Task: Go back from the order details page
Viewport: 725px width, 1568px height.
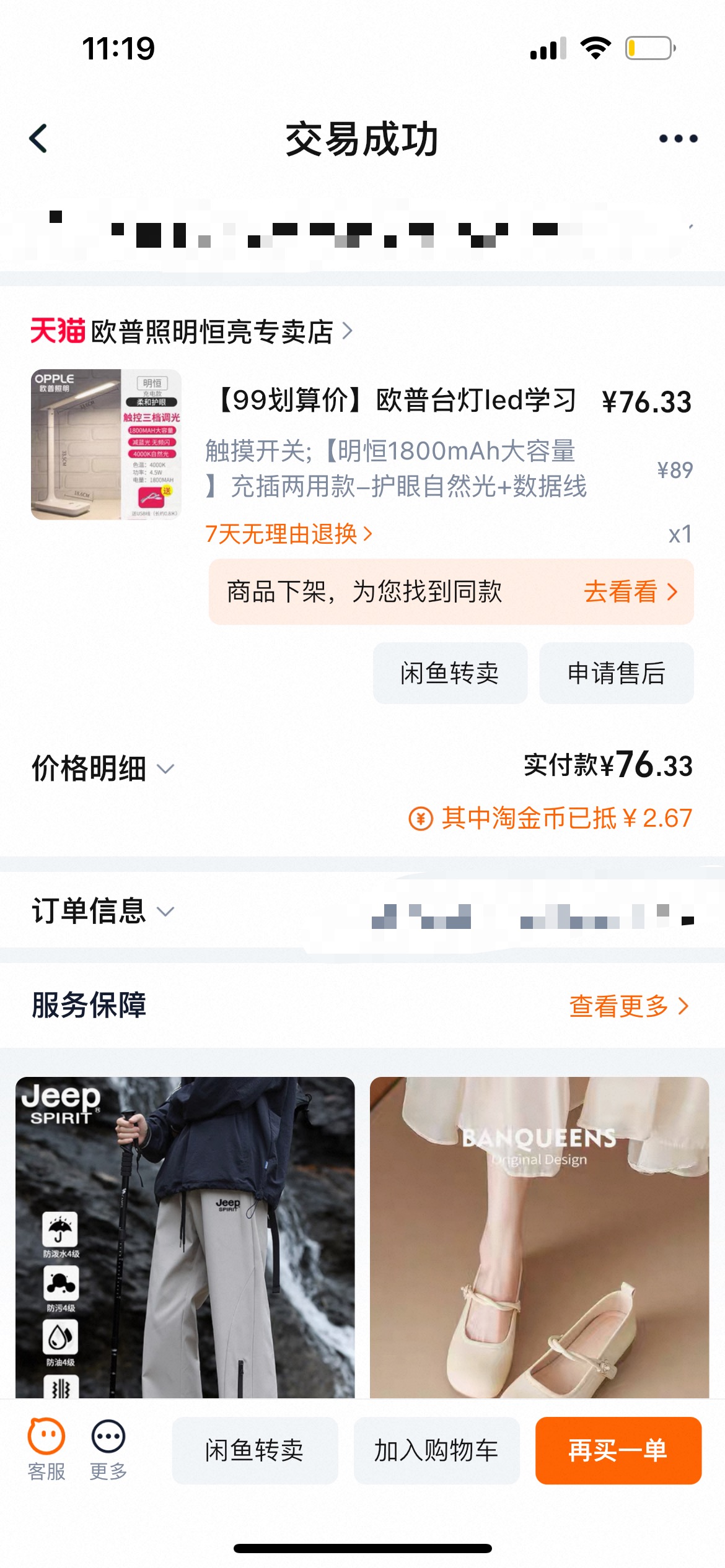Action: pos(38,138)
